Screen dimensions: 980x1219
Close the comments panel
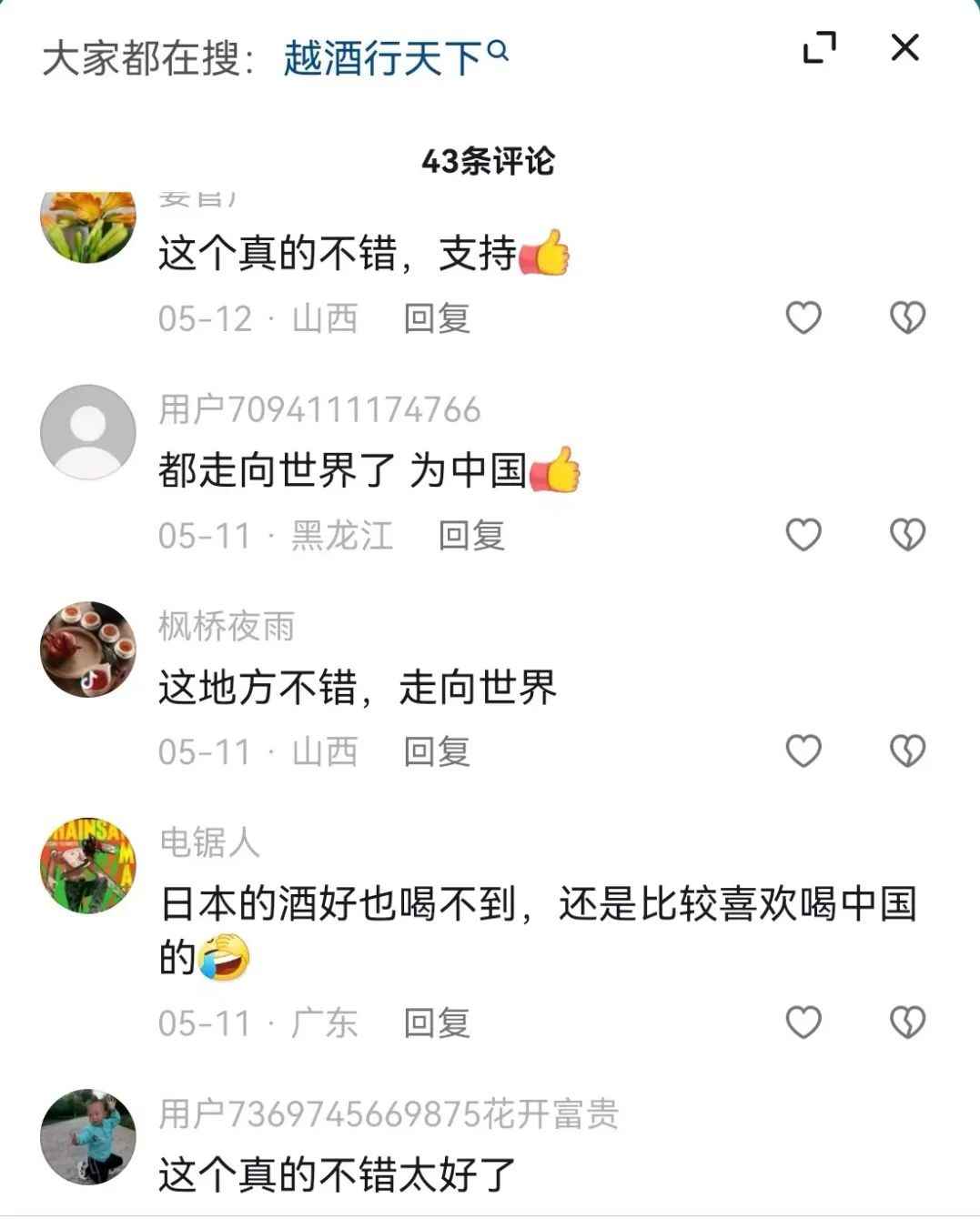tap(904, 47)
